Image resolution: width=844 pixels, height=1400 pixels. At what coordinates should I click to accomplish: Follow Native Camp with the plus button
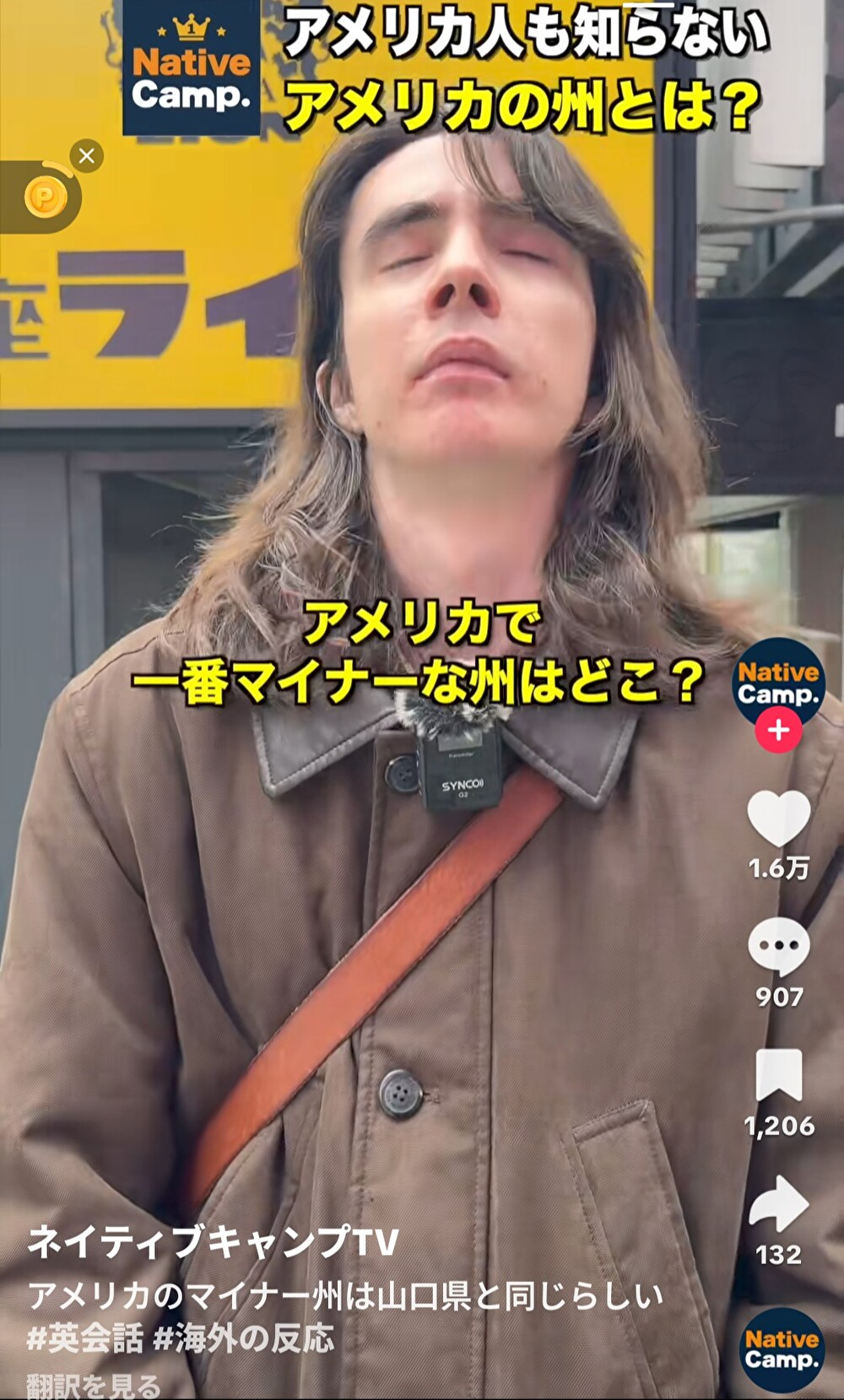click(778, 730)
